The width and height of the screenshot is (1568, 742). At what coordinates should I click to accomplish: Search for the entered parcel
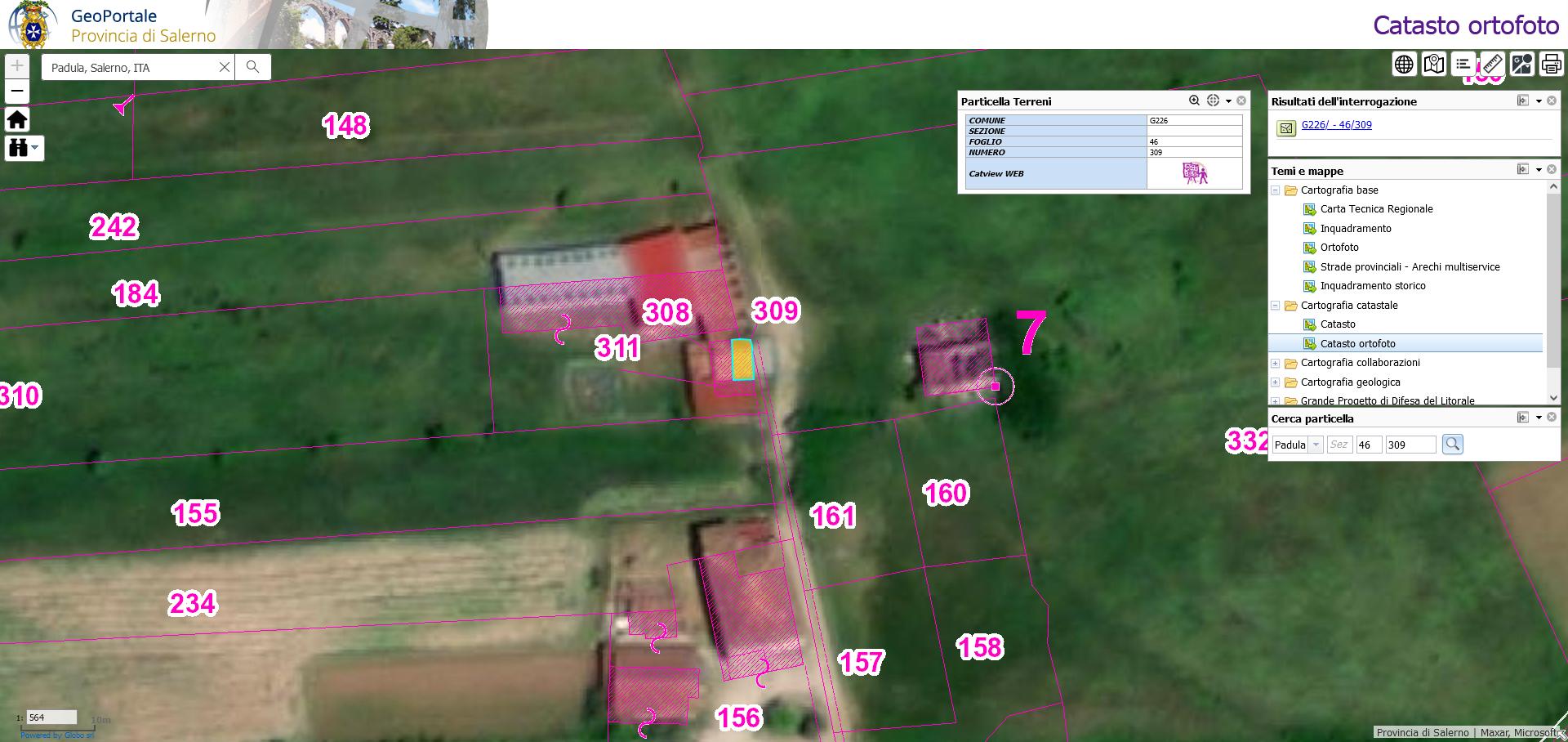(1452, 444)
